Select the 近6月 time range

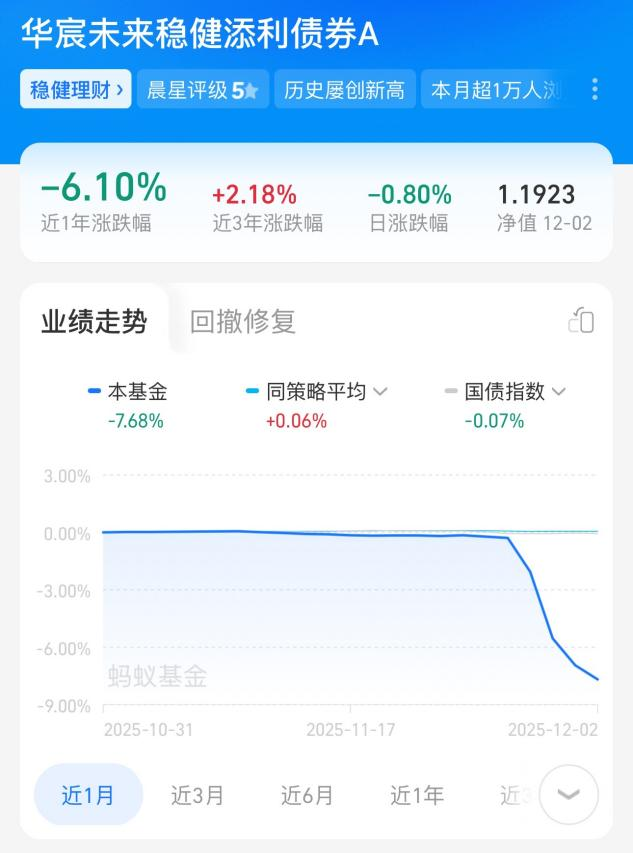[x=307, y=795]
